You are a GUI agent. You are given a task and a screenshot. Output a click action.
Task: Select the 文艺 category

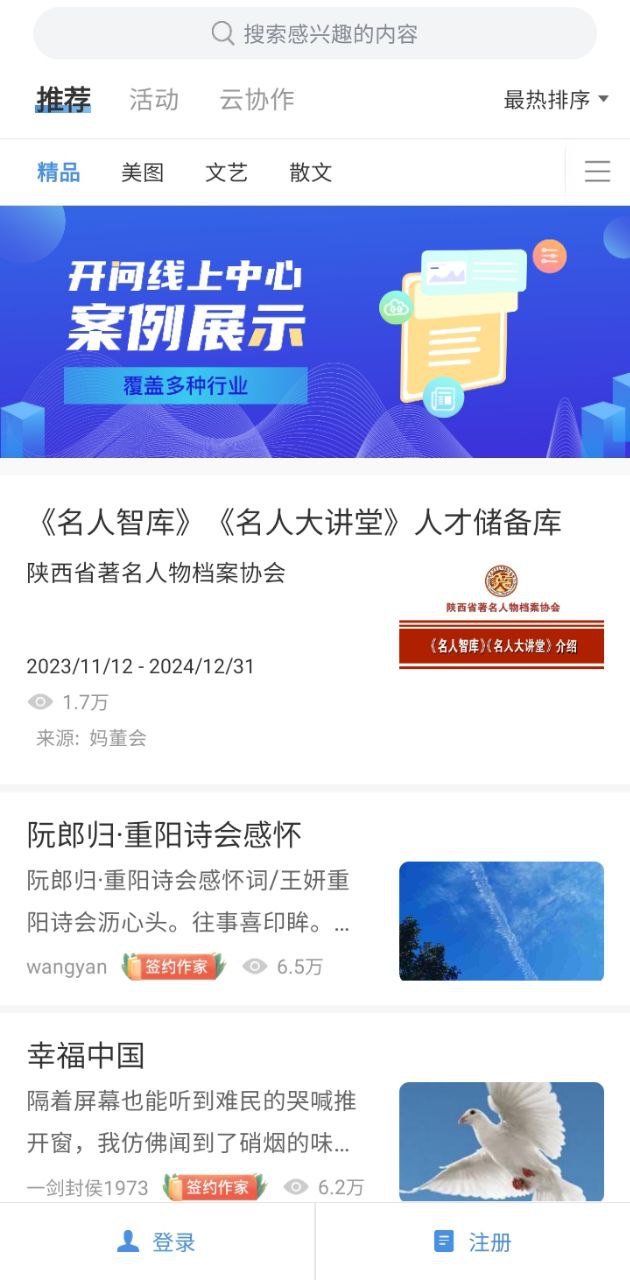(x=226, y=172)
